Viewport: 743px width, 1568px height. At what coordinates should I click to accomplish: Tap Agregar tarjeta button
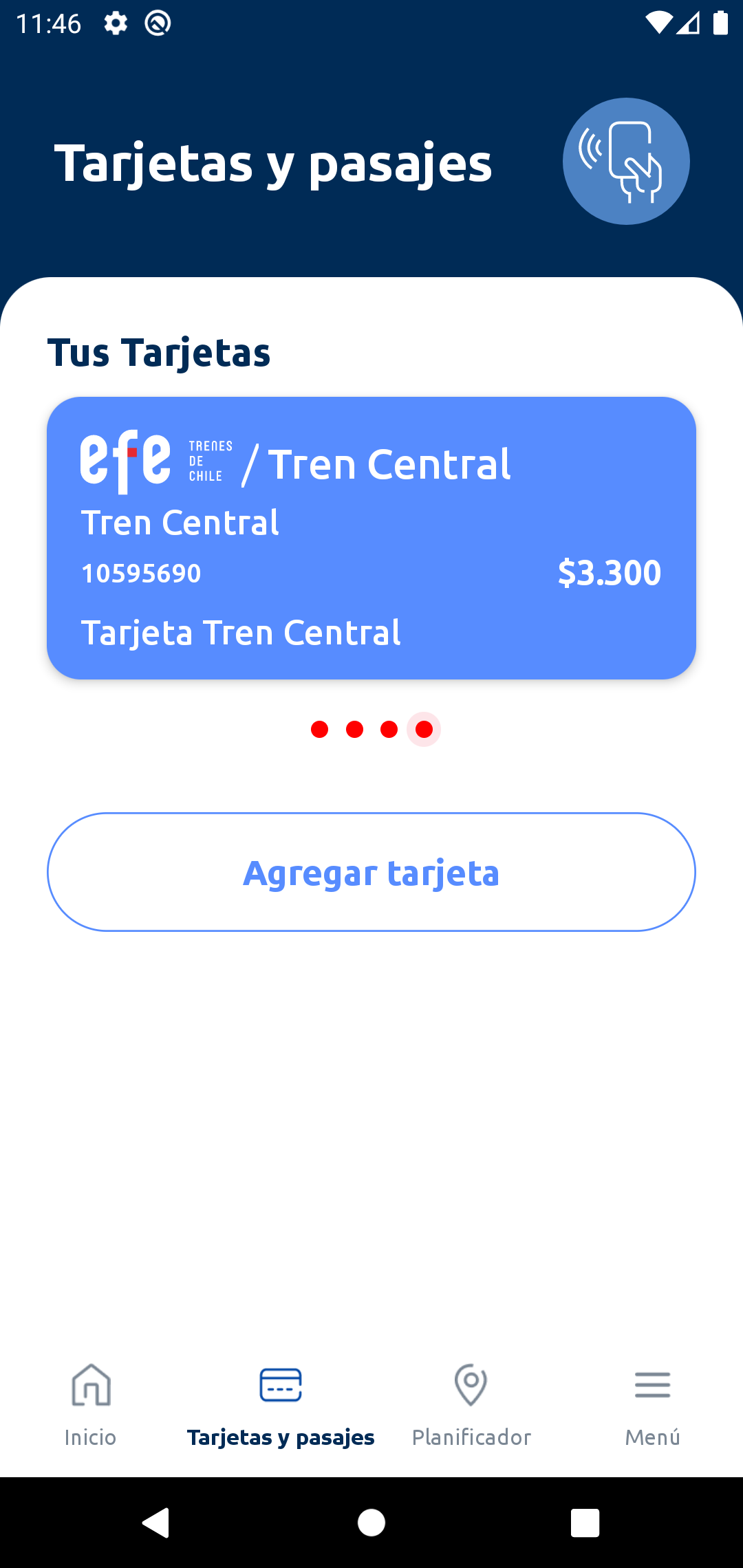click(371, 872)
